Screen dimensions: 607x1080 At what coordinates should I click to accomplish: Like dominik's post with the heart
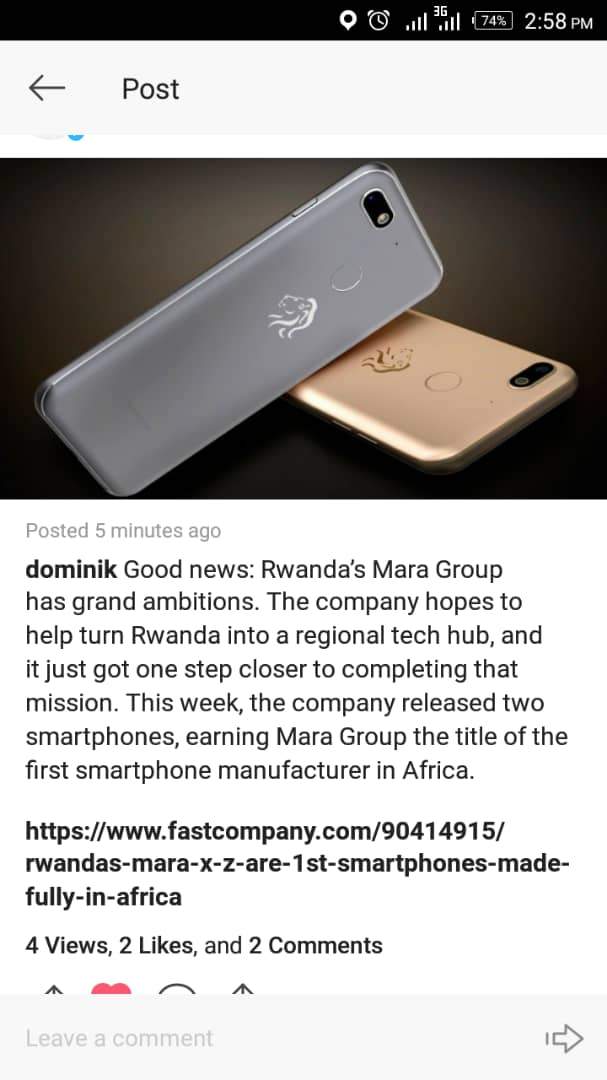tap(111, 988)
